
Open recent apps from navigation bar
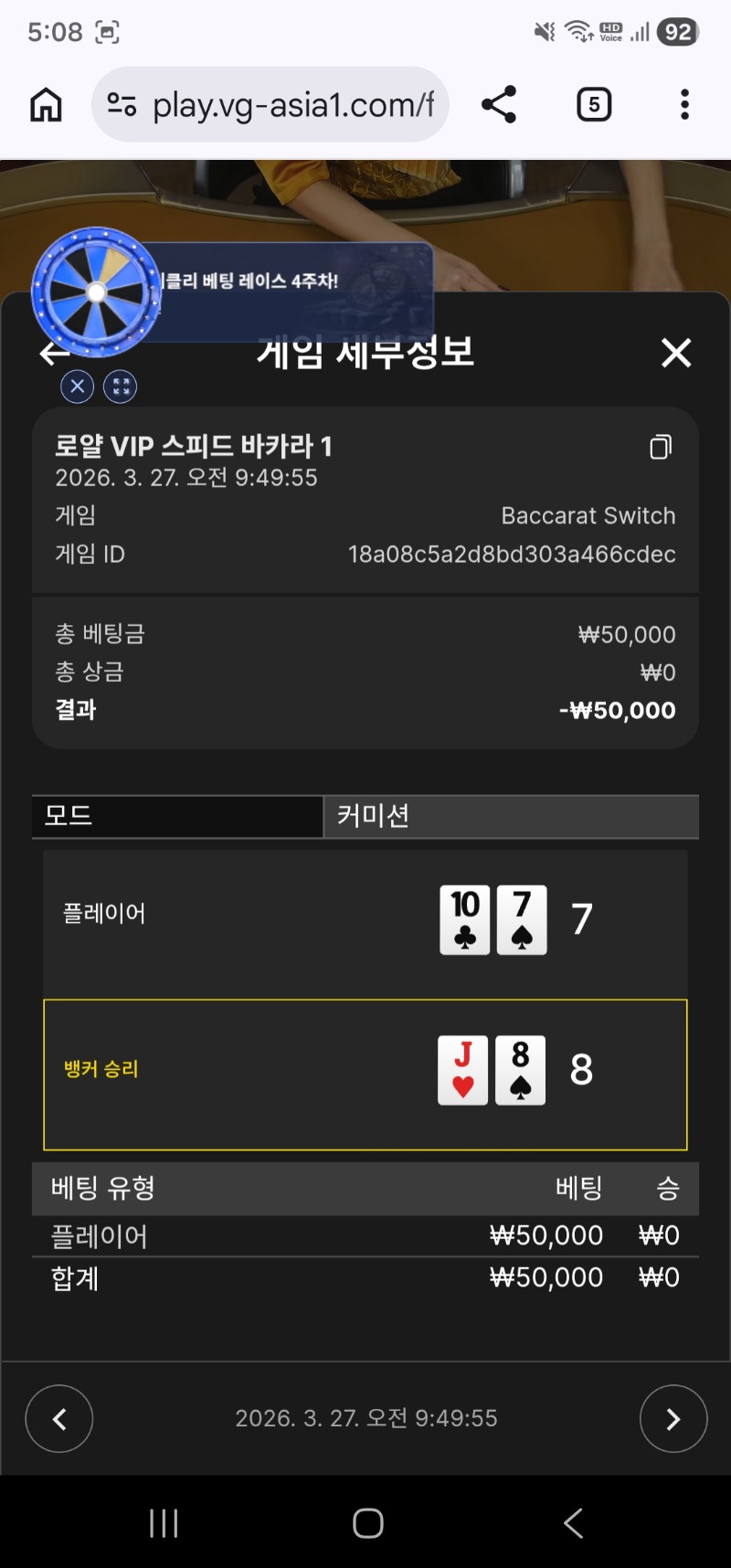[164, 1523]
